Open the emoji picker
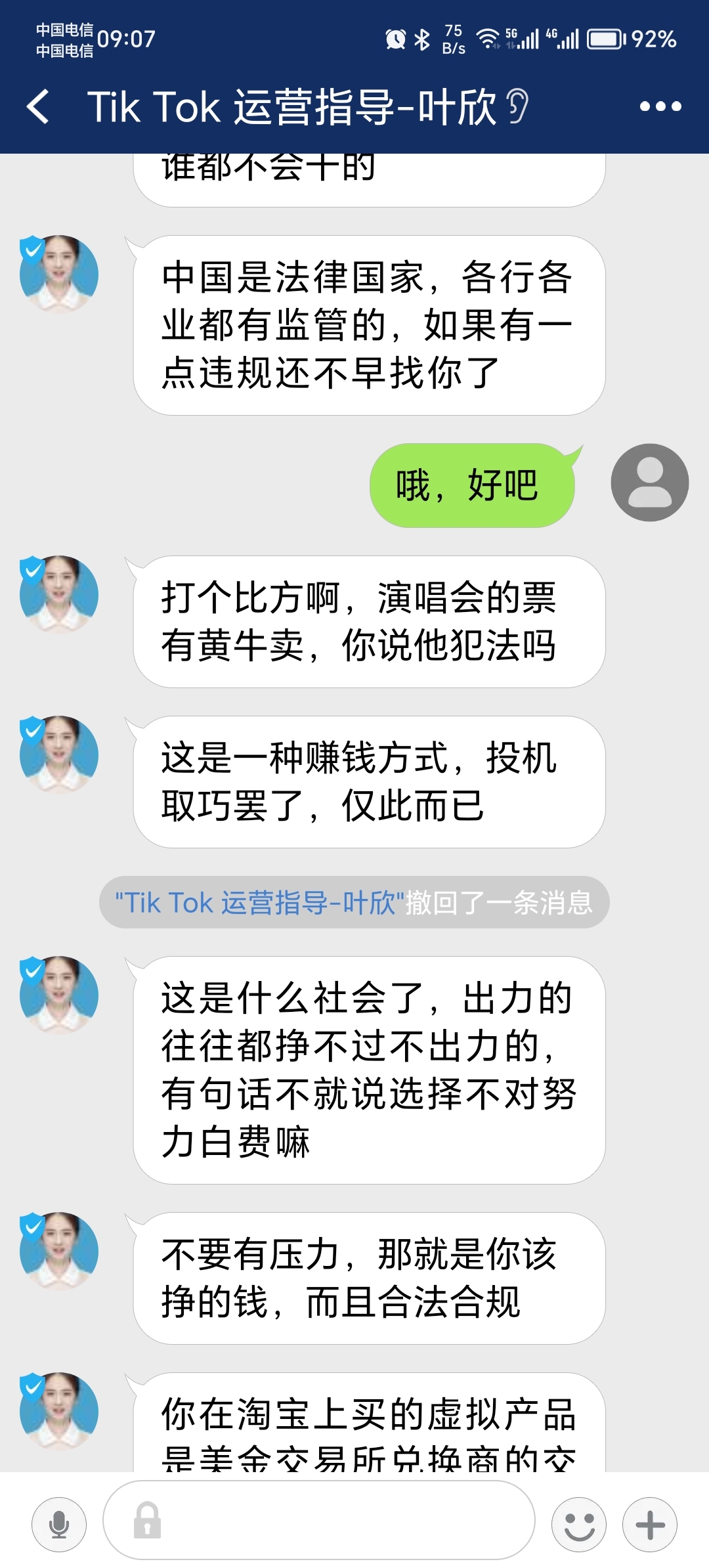The width and height of the screenshot is (709, 1568). [579, 1525]
